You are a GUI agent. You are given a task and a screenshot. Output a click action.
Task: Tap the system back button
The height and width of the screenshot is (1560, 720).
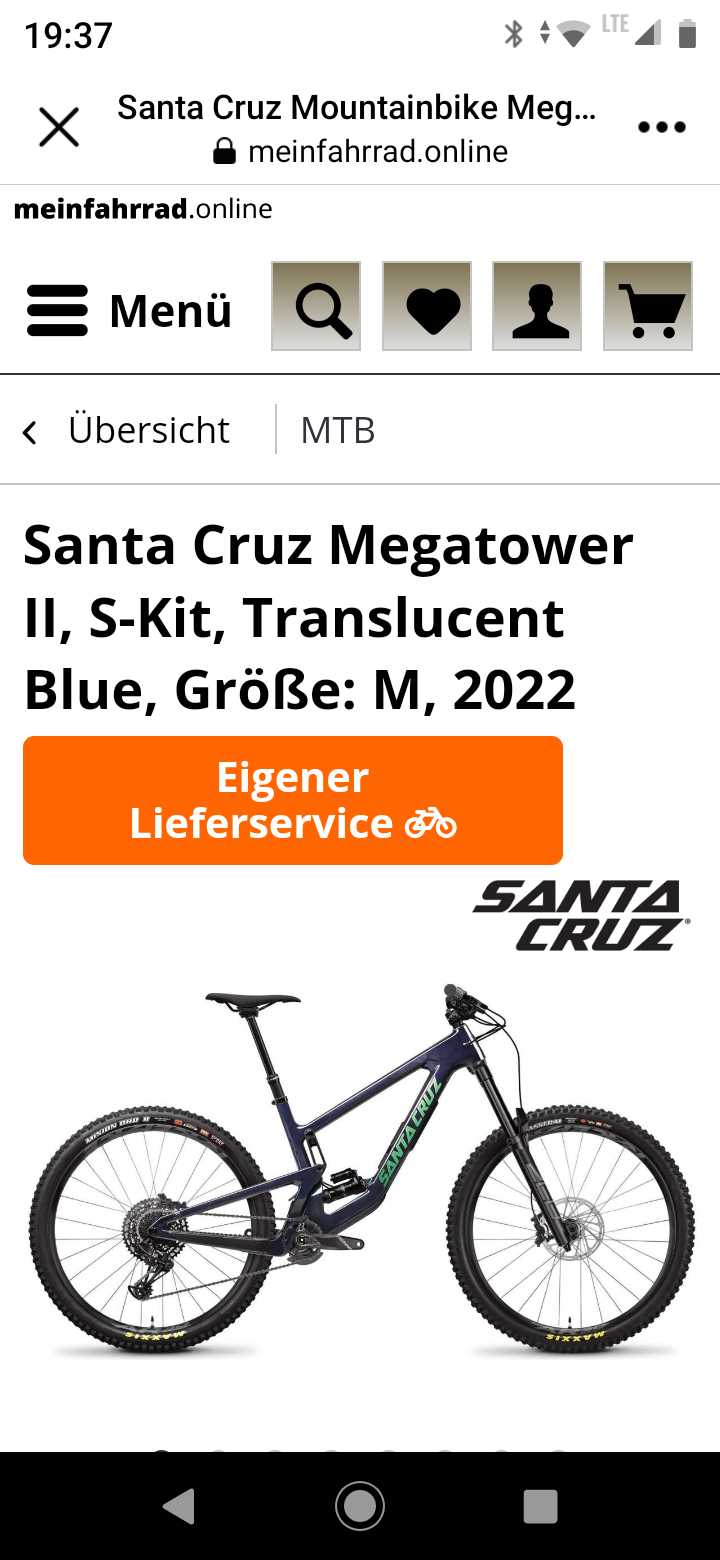180,1506
